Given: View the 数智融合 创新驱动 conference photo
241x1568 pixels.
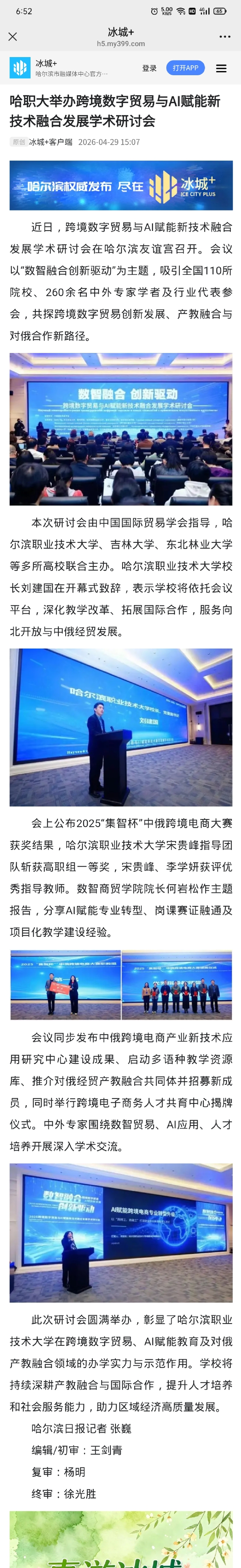Looking at the screenshot, I should click(121, 429).
